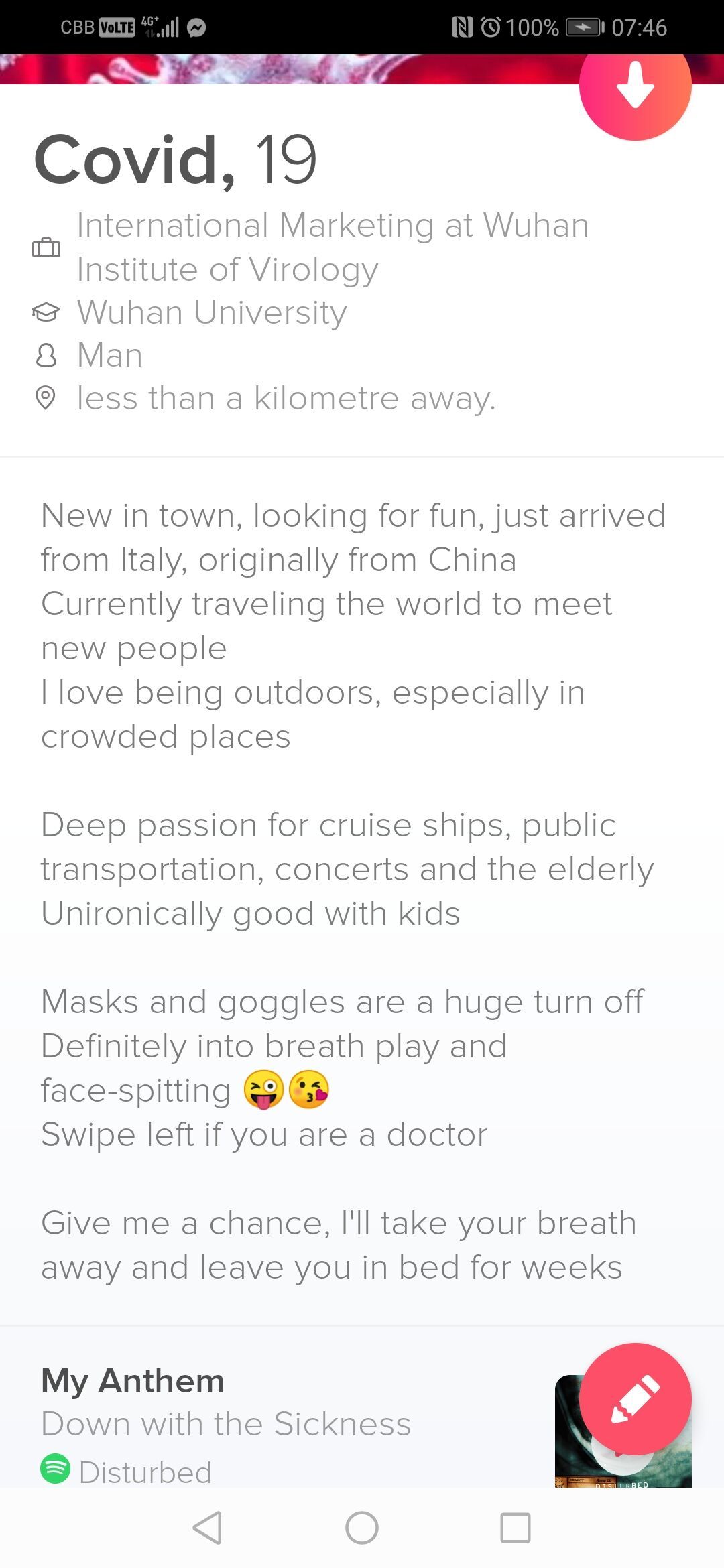Image resolution: width=724 pixels, height=1568 pixels.
Task: Open the Down with the Sickness anthem
Action: tap(226, 1424)
